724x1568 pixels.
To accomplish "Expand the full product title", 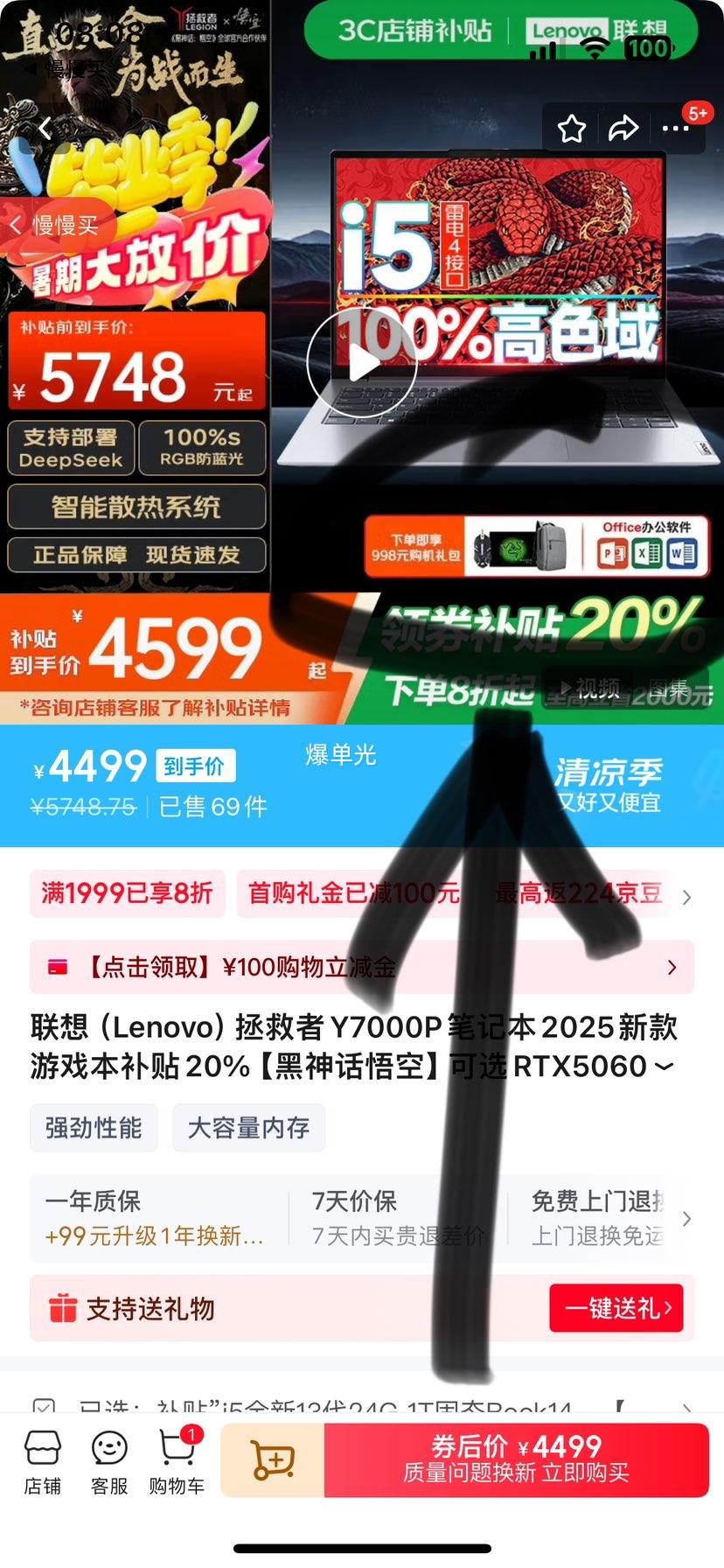I will pyautogui.click(x=665, y=1067).
